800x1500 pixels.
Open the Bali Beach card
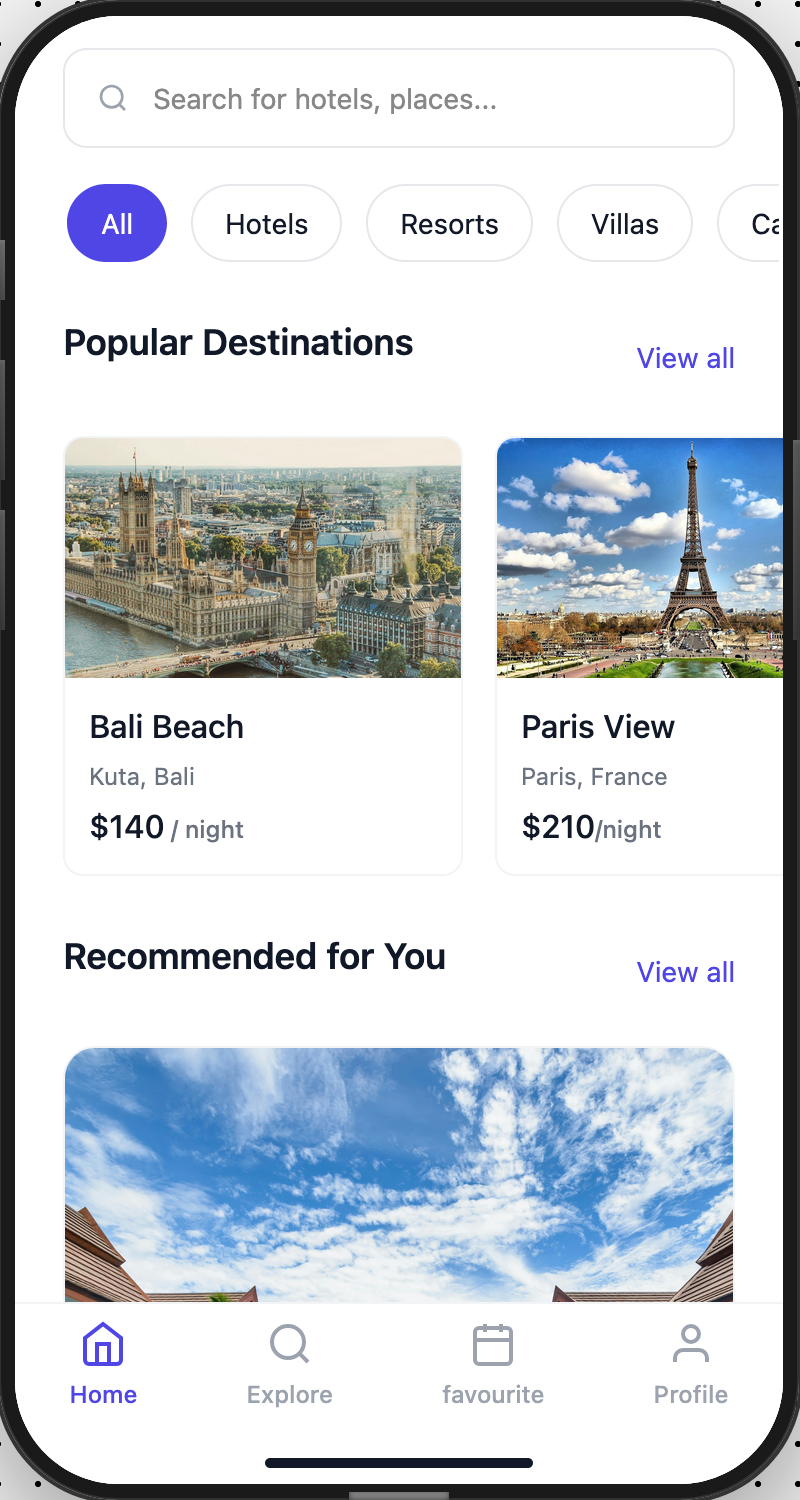pos(263,655)
